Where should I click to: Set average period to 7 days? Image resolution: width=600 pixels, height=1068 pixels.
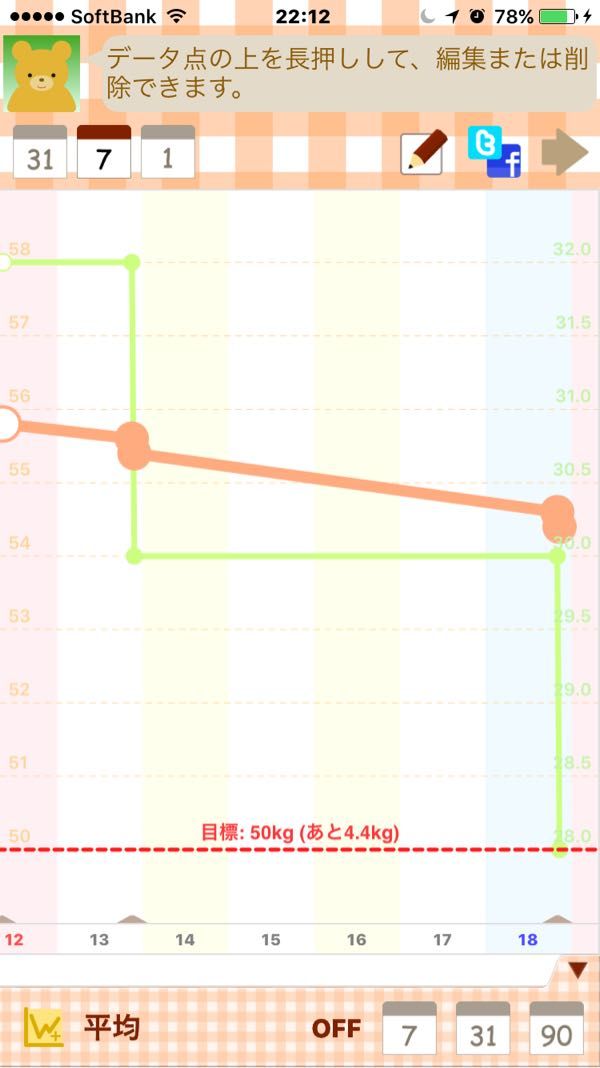(x=409, y=1028)
